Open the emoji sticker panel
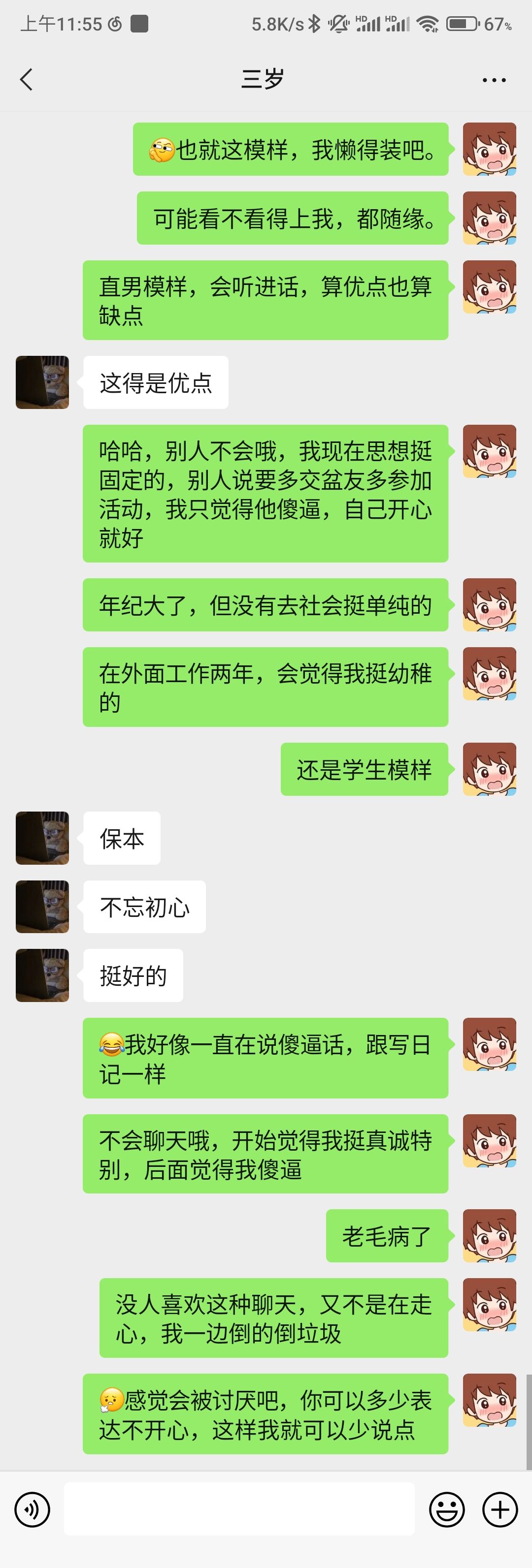This screenshot has width=532, height=1568. [447, 1509]
